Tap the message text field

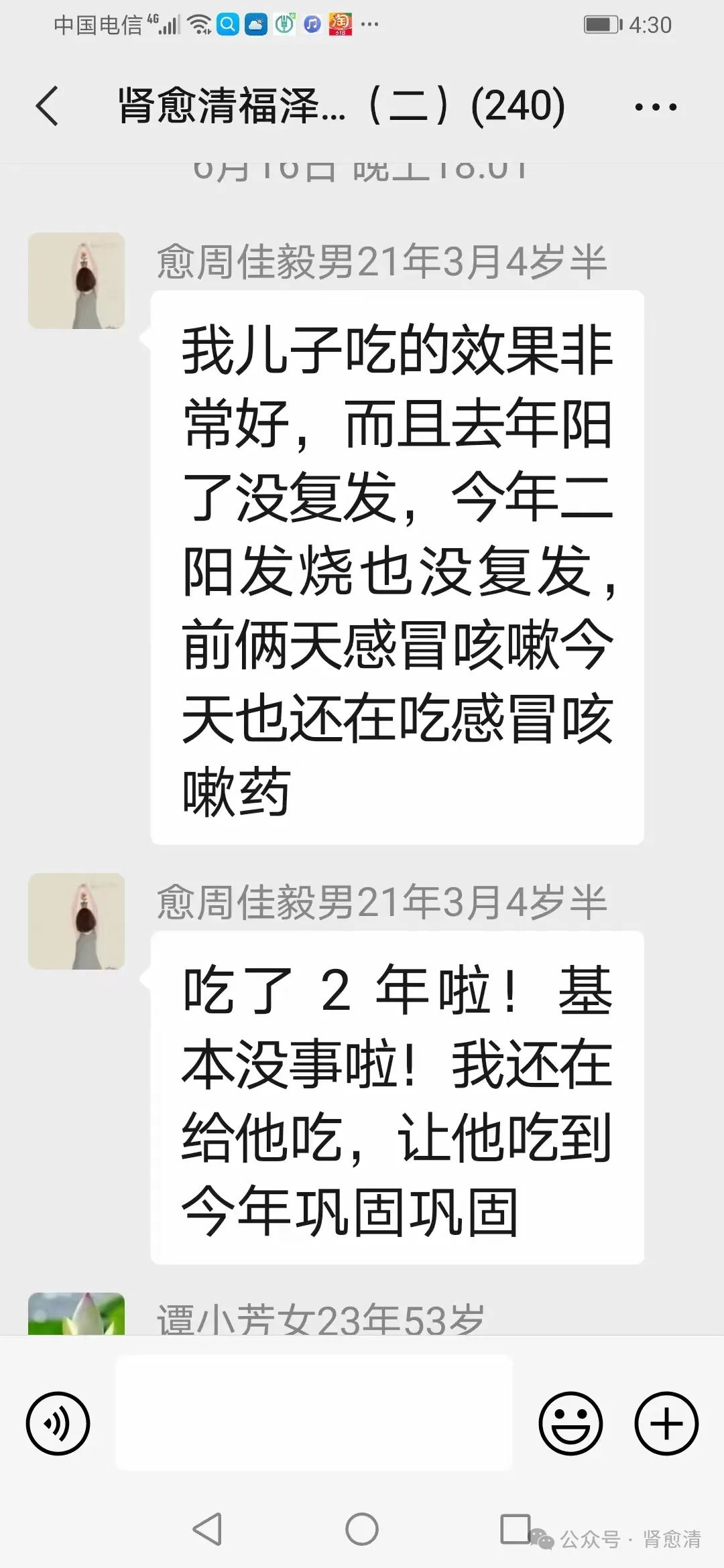(314, 1413)
